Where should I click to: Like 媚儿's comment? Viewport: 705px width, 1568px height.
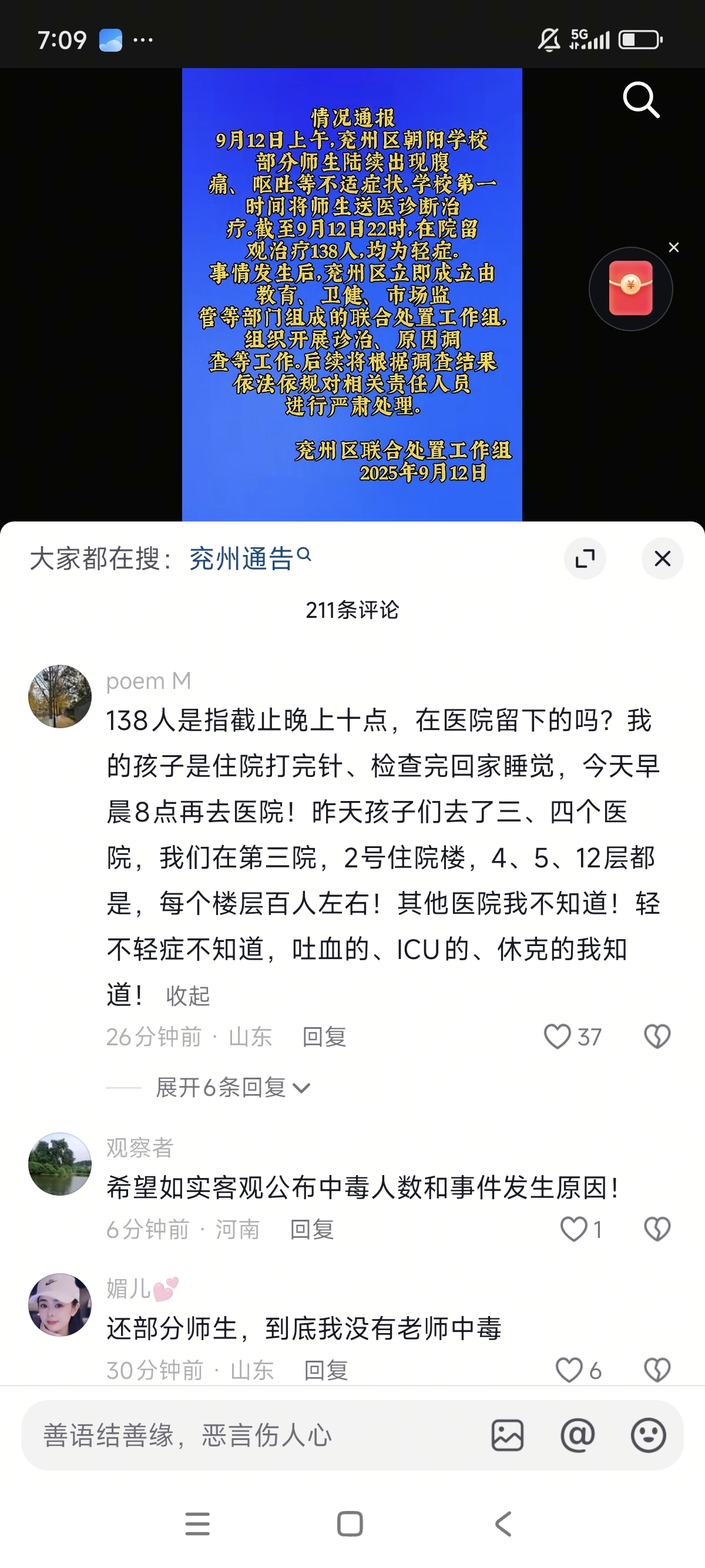(569, 1370)
